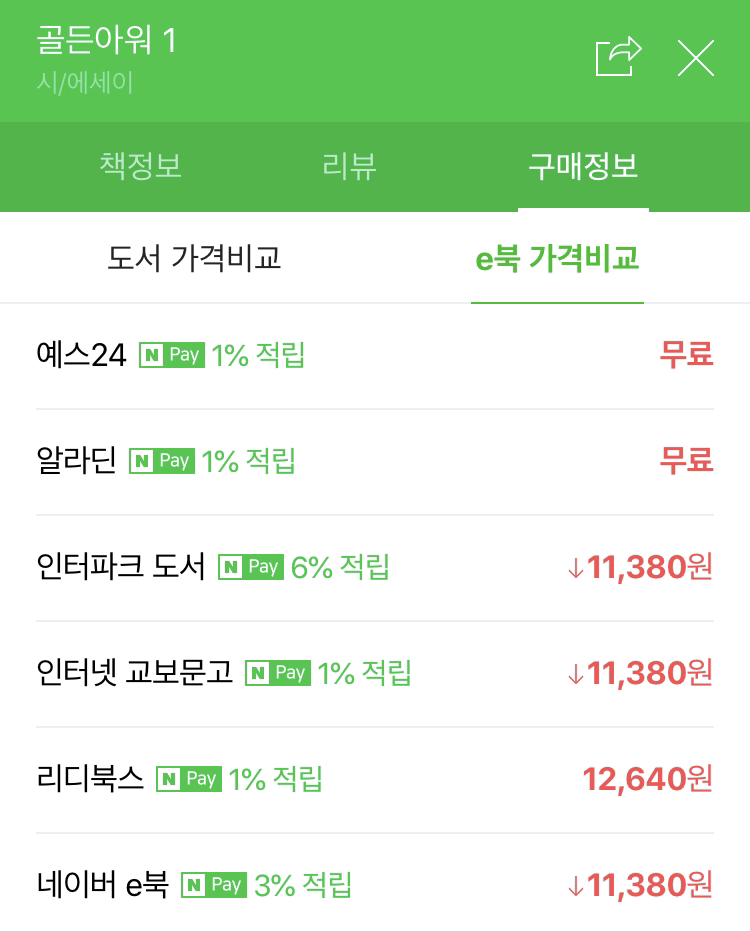Open the 예스24 free e-book offer
Image resolution: width=750 pixels, height=931 pixels.
[x=375, y=356]
